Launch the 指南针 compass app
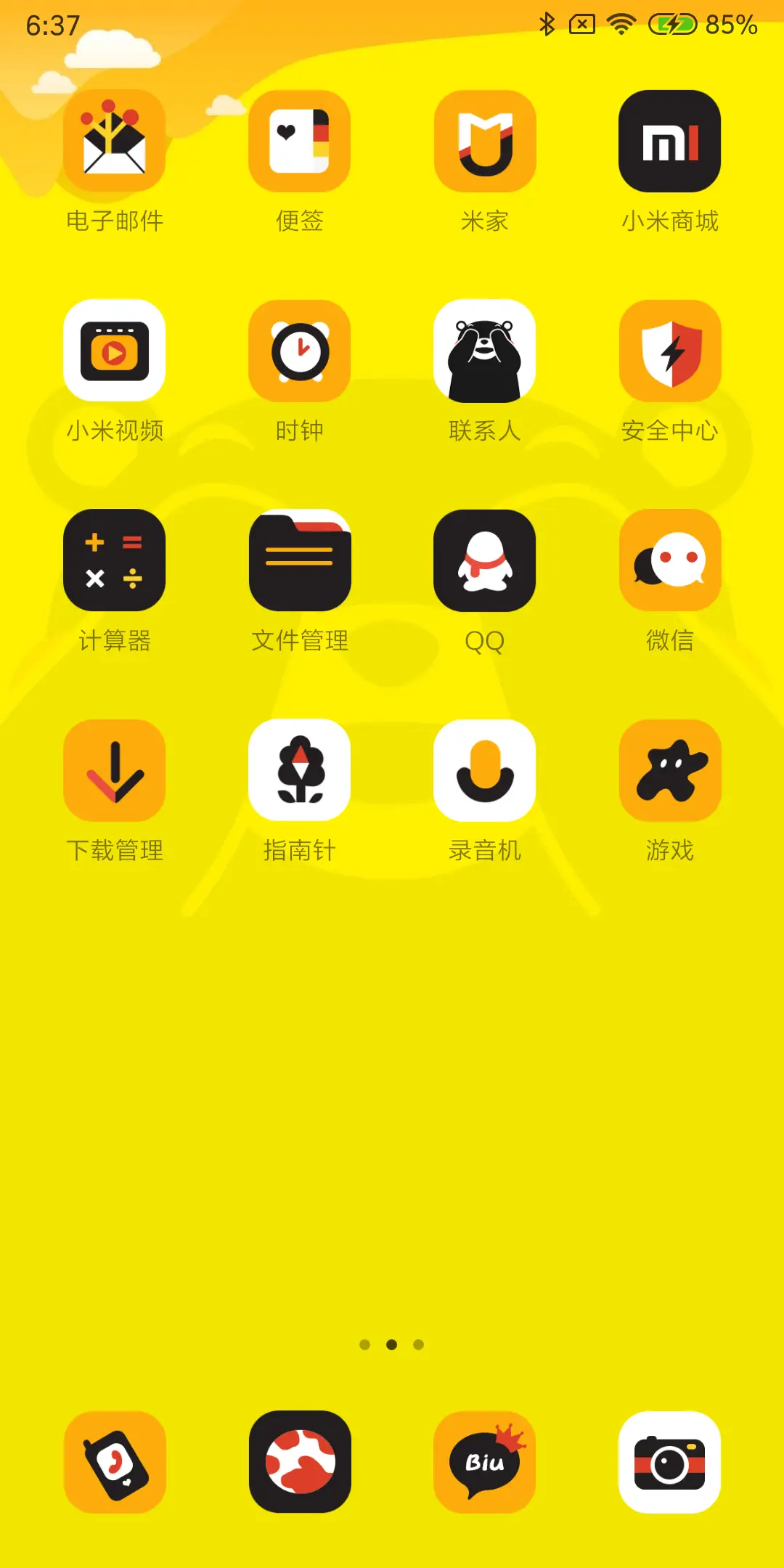The image size is (784, 1568). pyautogui.click(x=300, y=770)
